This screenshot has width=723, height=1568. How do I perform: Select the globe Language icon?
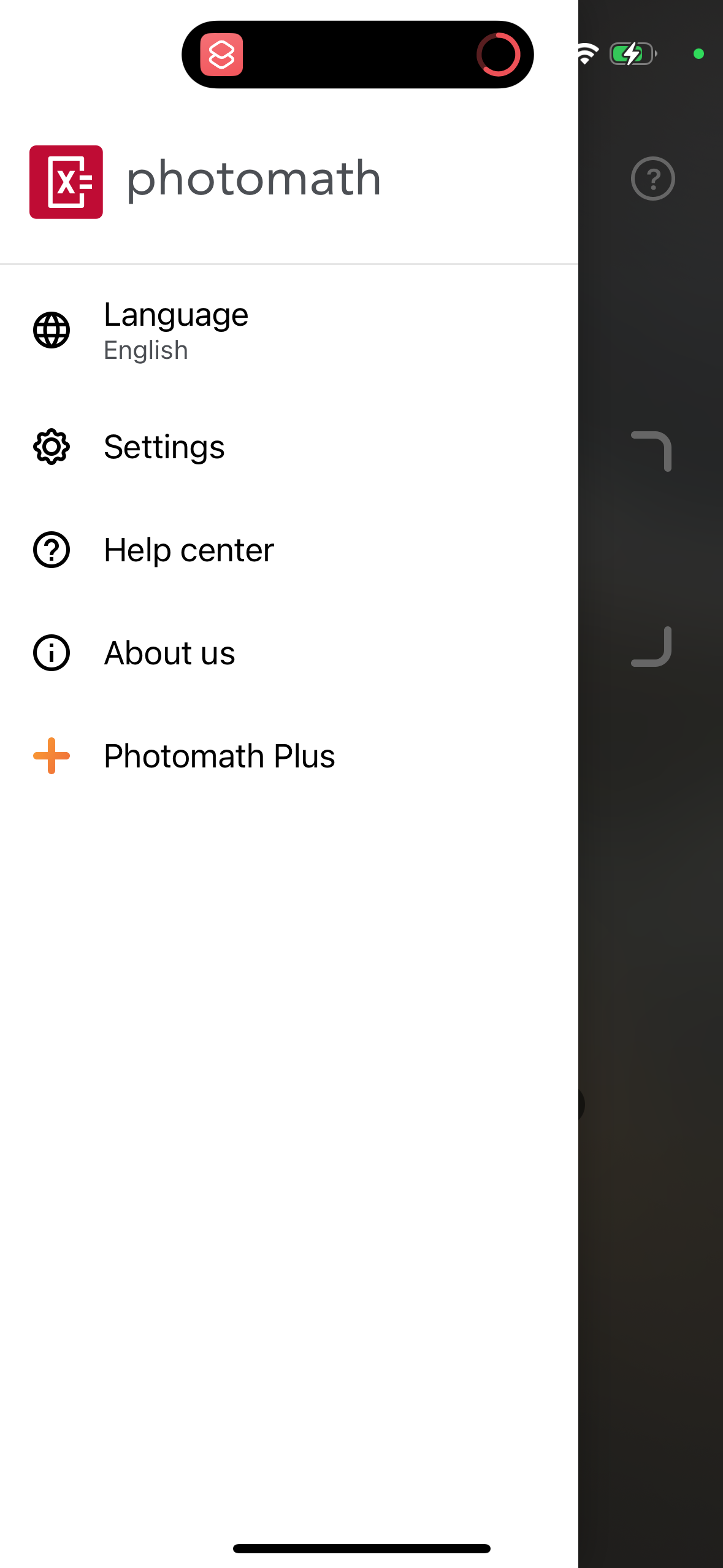pyautogui.click(x=52, y=331)
